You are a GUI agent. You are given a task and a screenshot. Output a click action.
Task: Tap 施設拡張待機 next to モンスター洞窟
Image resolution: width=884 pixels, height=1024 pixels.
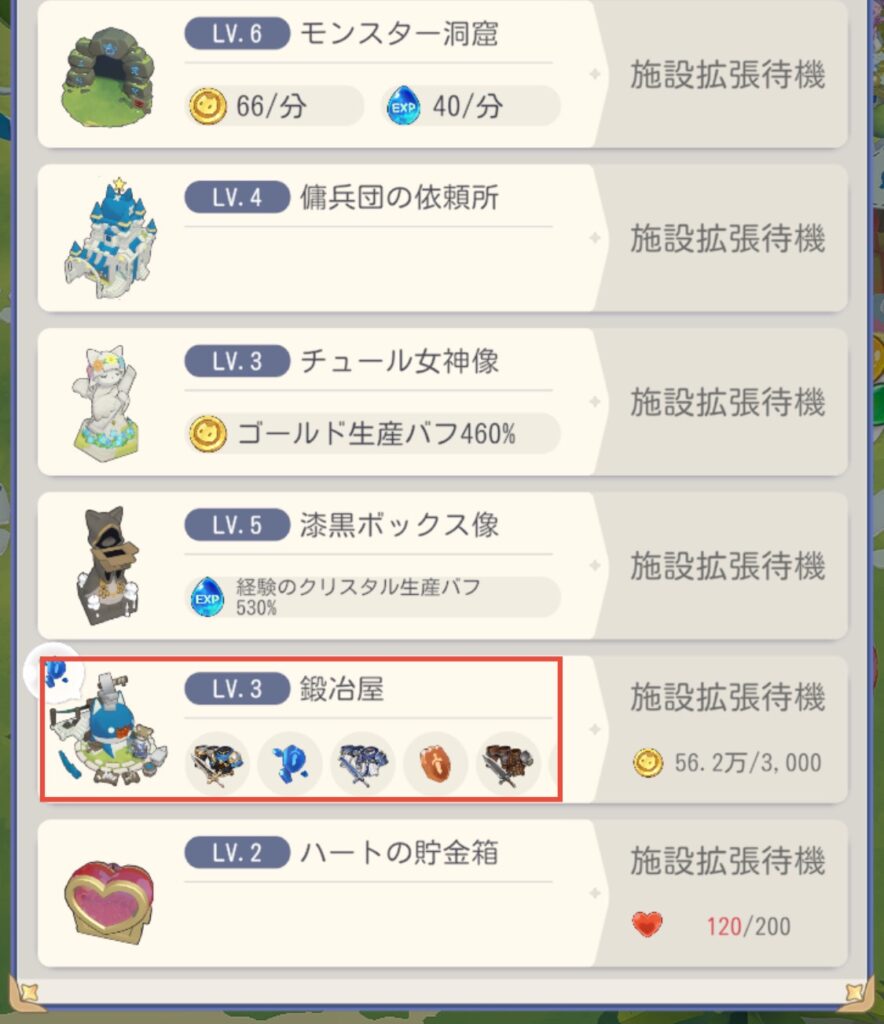point(727,75)
